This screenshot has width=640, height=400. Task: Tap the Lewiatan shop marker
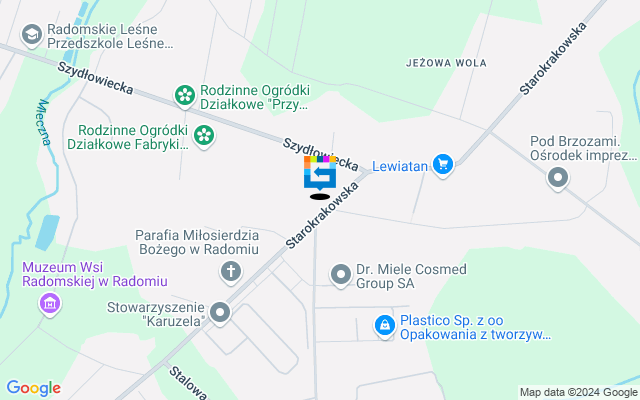[x=445, y=165]
